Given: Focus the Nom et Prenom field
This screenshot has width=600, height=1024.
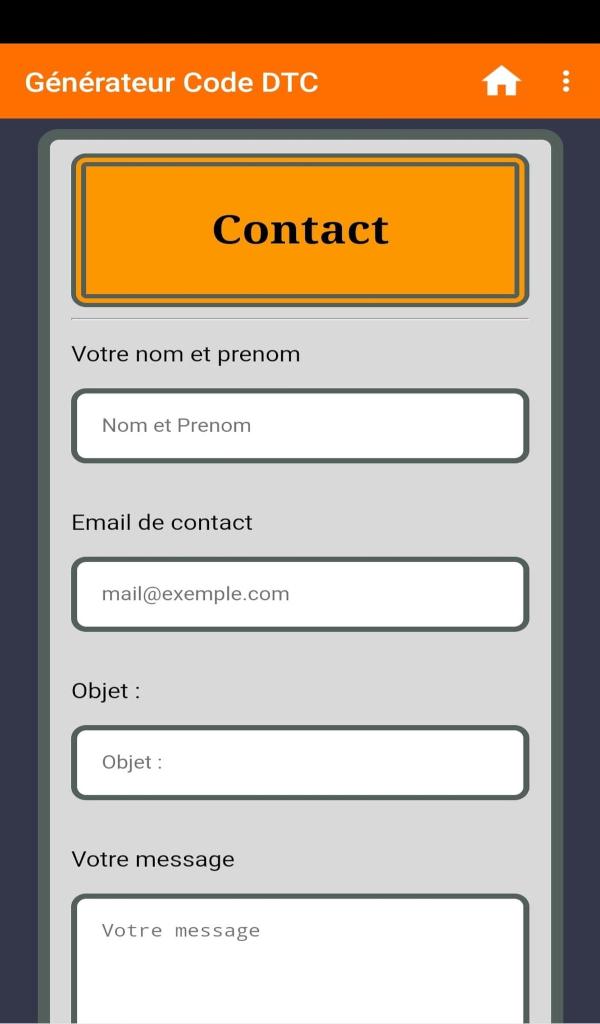Looking at the screenshot, I should pos(300,426).
